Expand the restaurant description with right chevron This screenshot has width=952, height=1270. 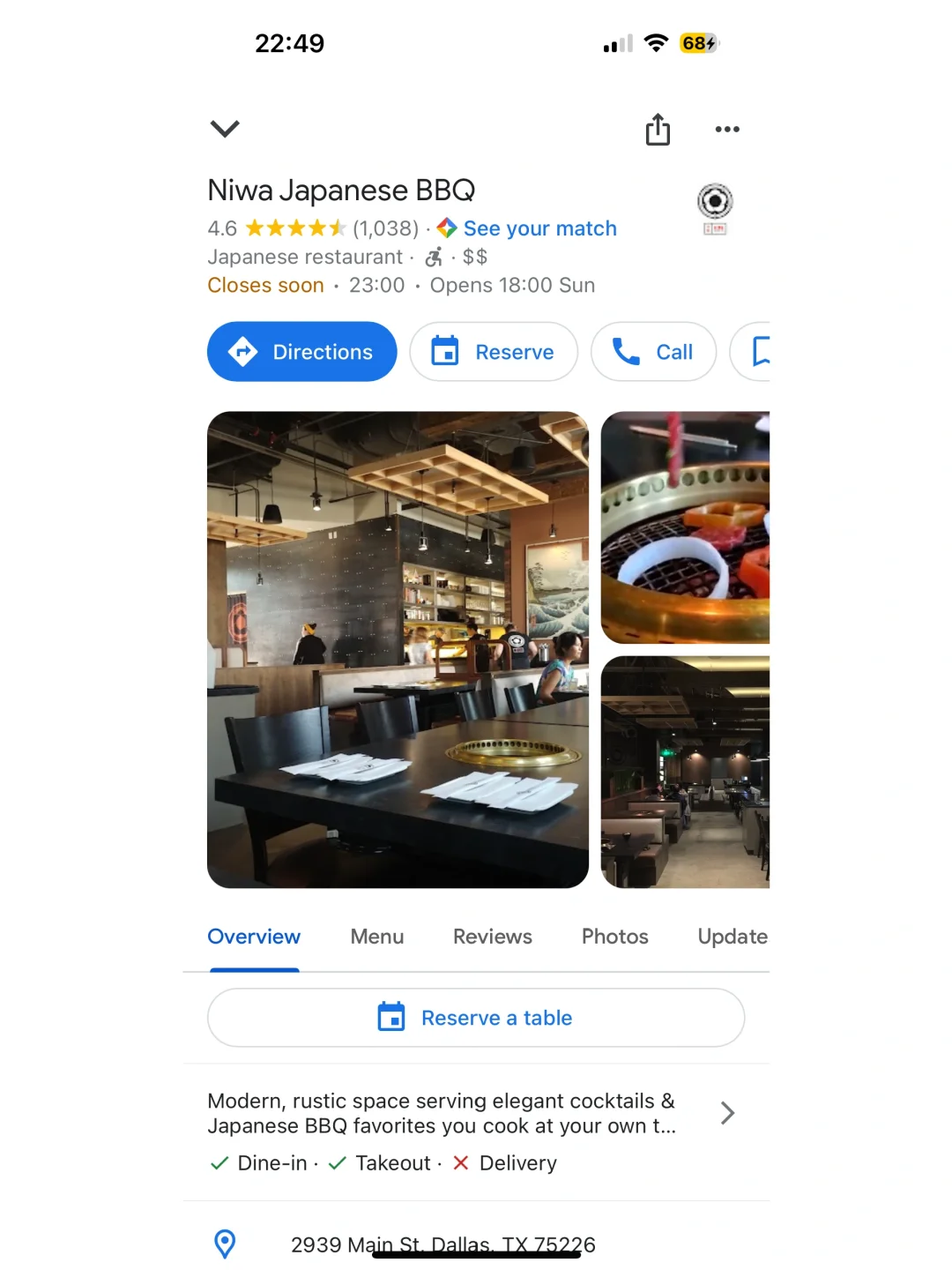pyautogui.click(x=726, y=1113)
